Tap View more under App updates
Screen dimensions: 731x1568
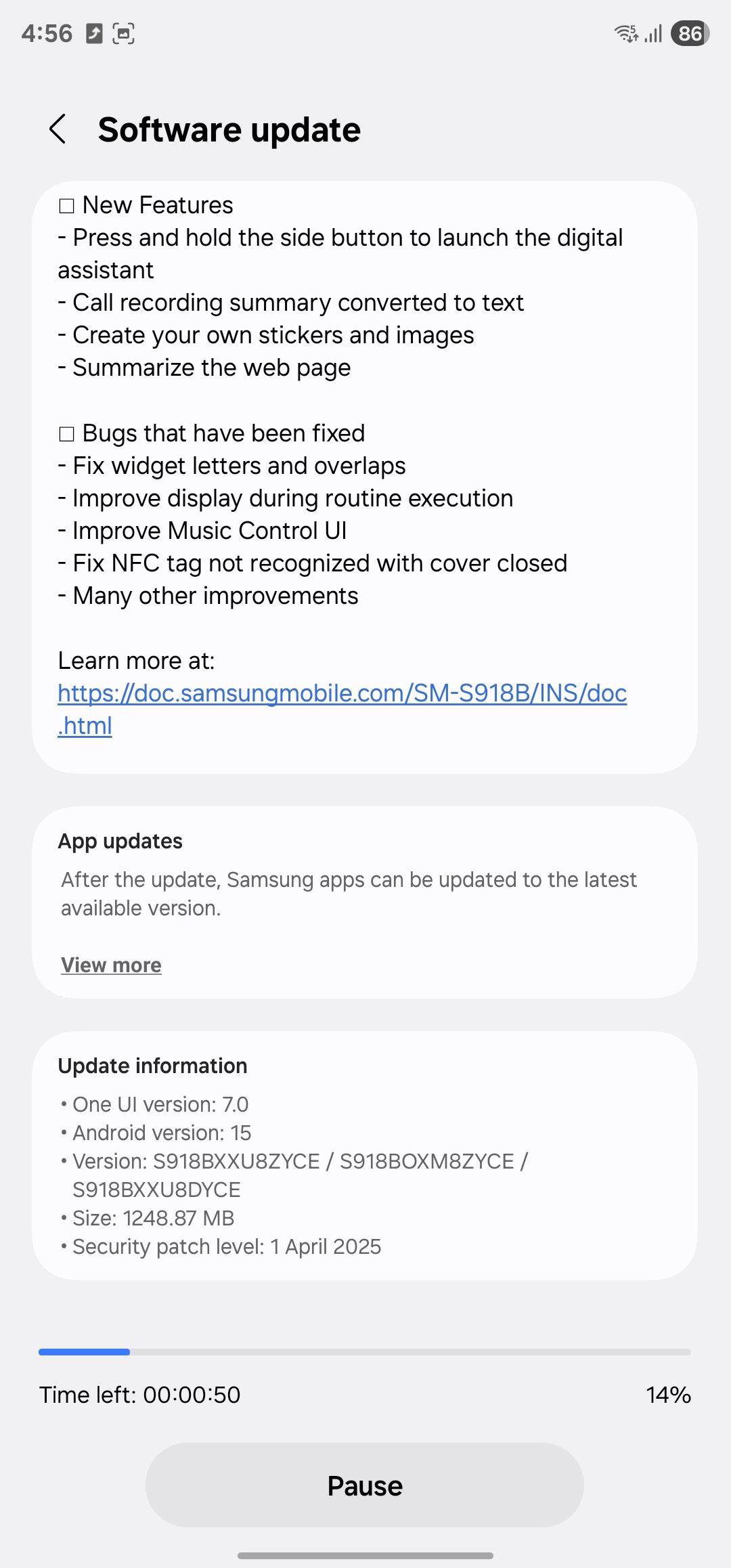[x=110, y=965]
